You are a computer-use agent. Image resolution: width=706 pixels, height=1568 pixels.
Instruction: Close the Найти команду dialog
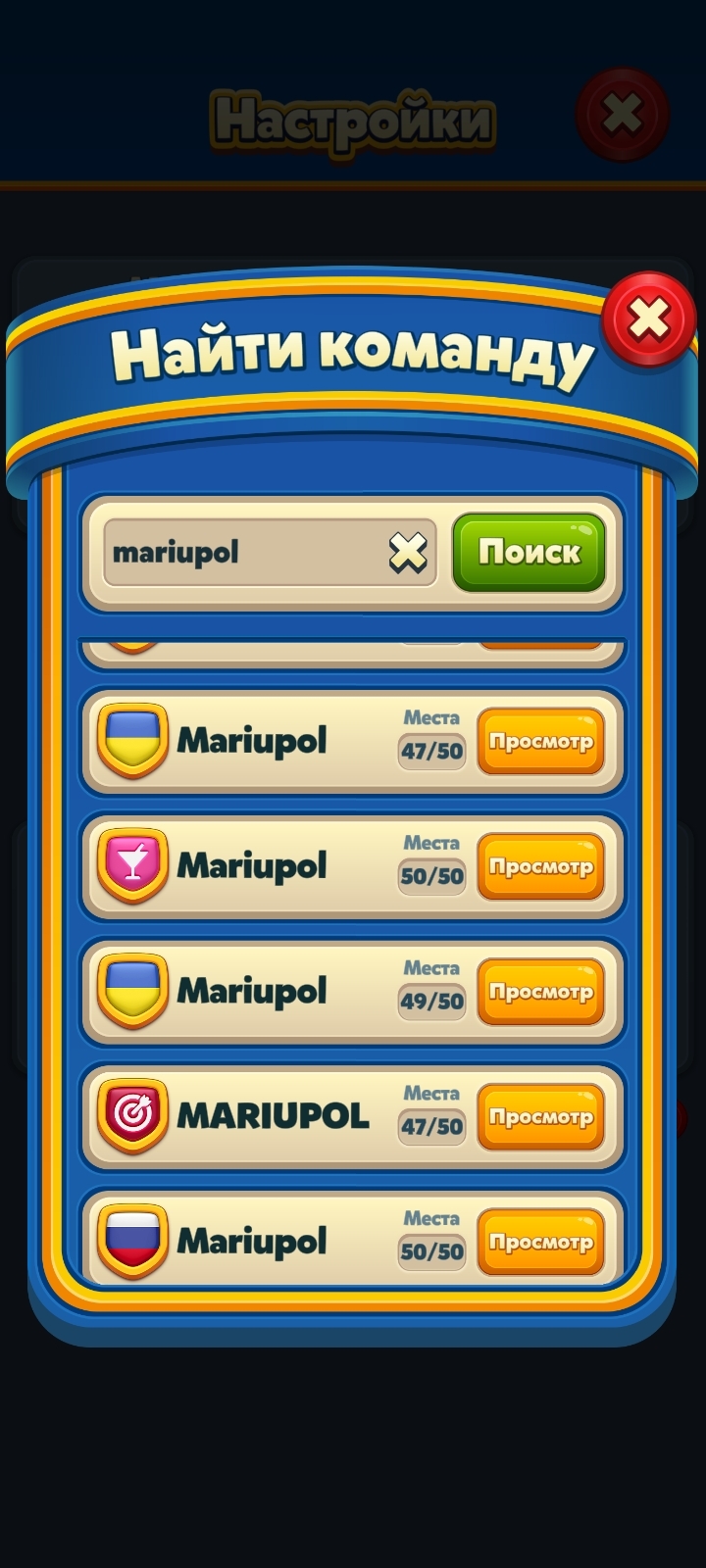click(649, 318)
